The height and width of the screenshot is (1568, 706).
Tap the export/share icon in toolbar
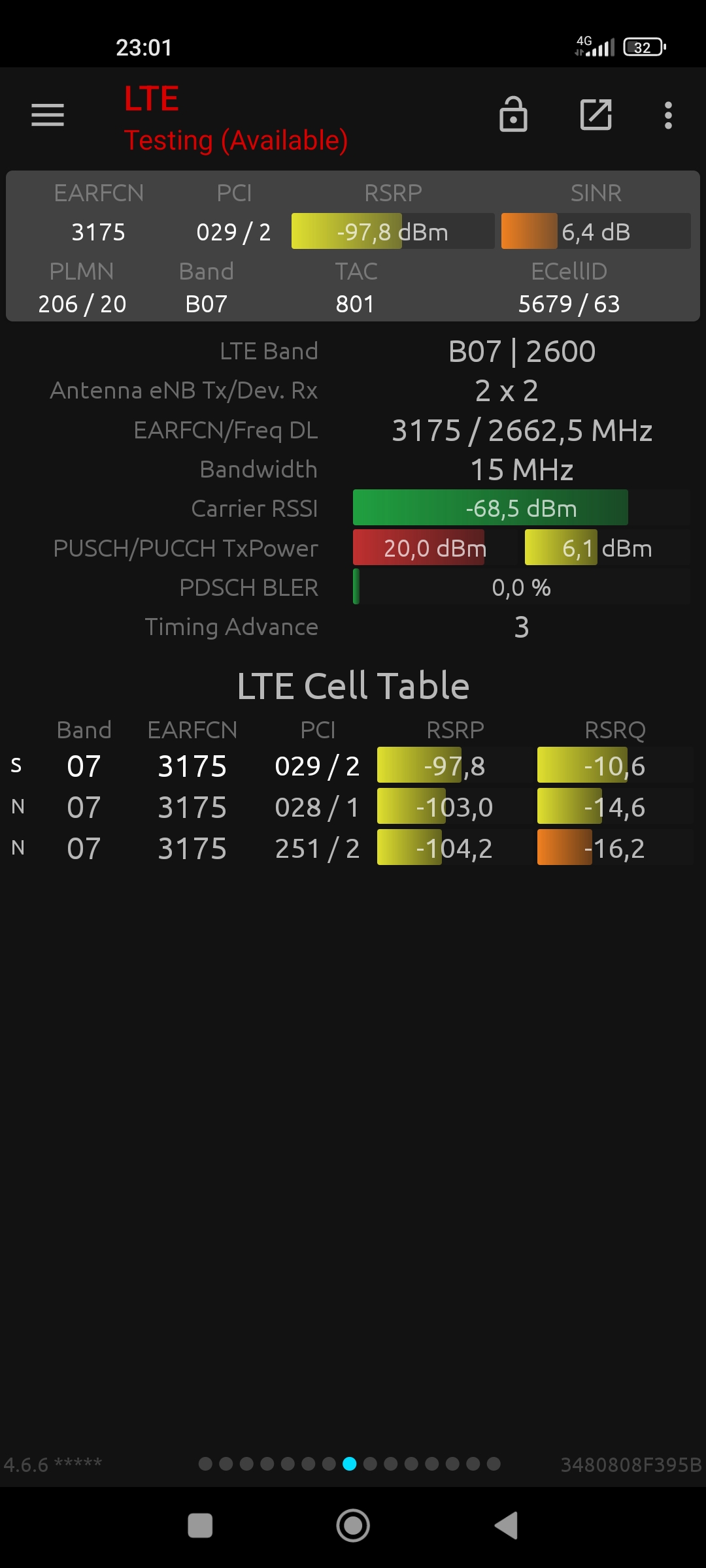tap(596, 115)
